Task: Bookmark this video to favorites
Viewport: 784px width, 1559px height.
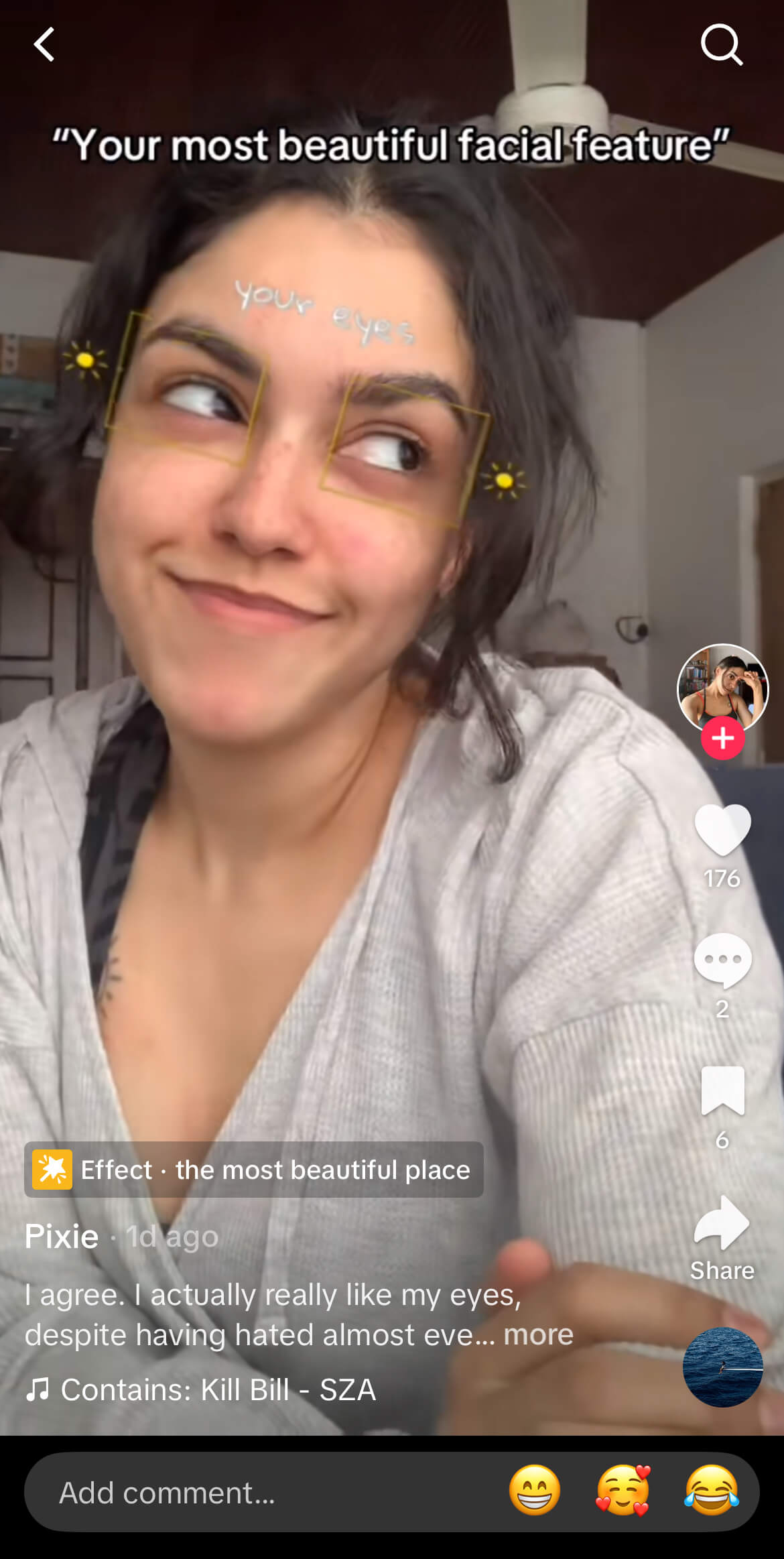Action: pyautogui.click(x=722, y=1090)
